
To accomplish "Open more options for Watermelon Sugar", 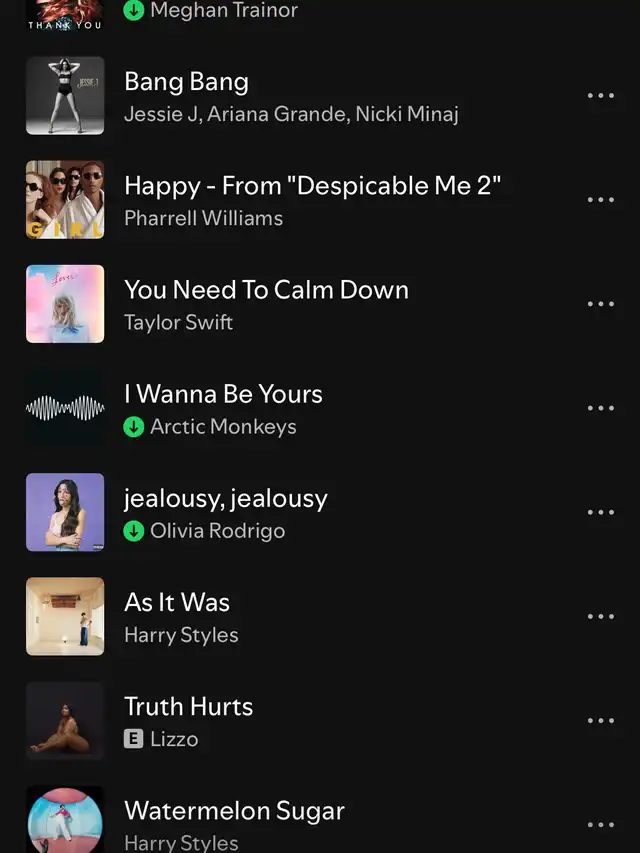I will pos(600,824).
